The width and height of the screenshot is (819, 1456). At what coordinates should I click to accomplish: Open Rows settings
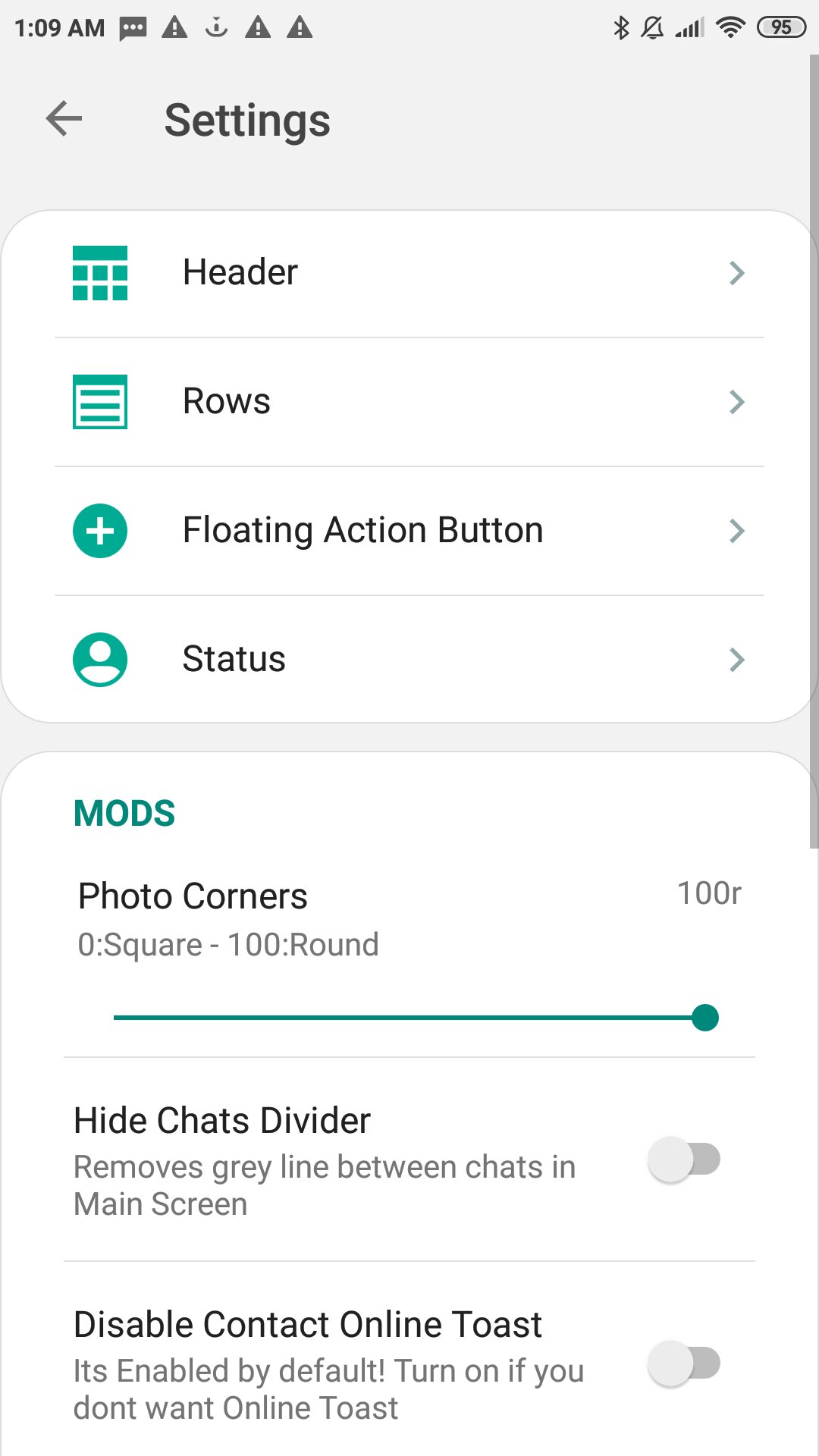409,402
